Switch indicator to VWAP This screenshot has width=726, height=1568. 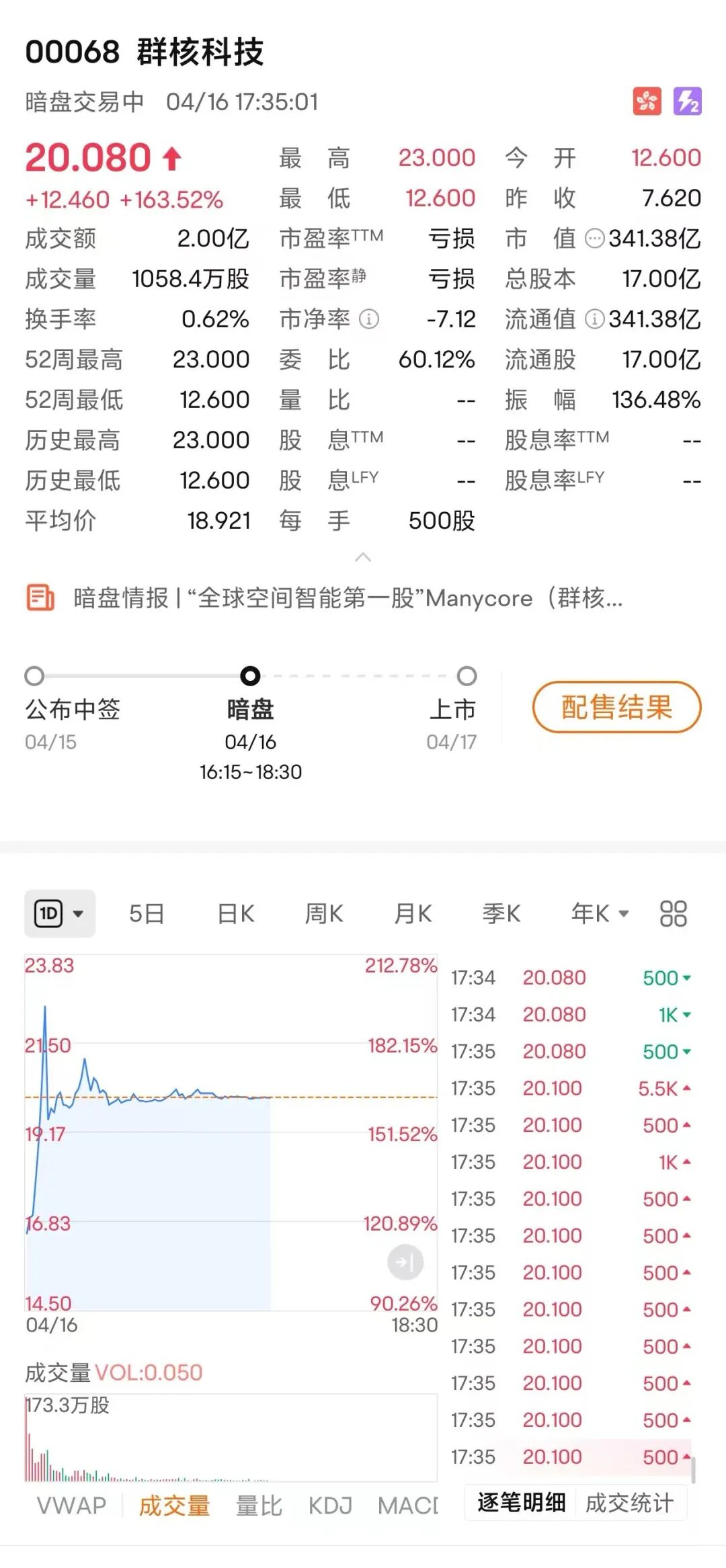[71, 1505]
